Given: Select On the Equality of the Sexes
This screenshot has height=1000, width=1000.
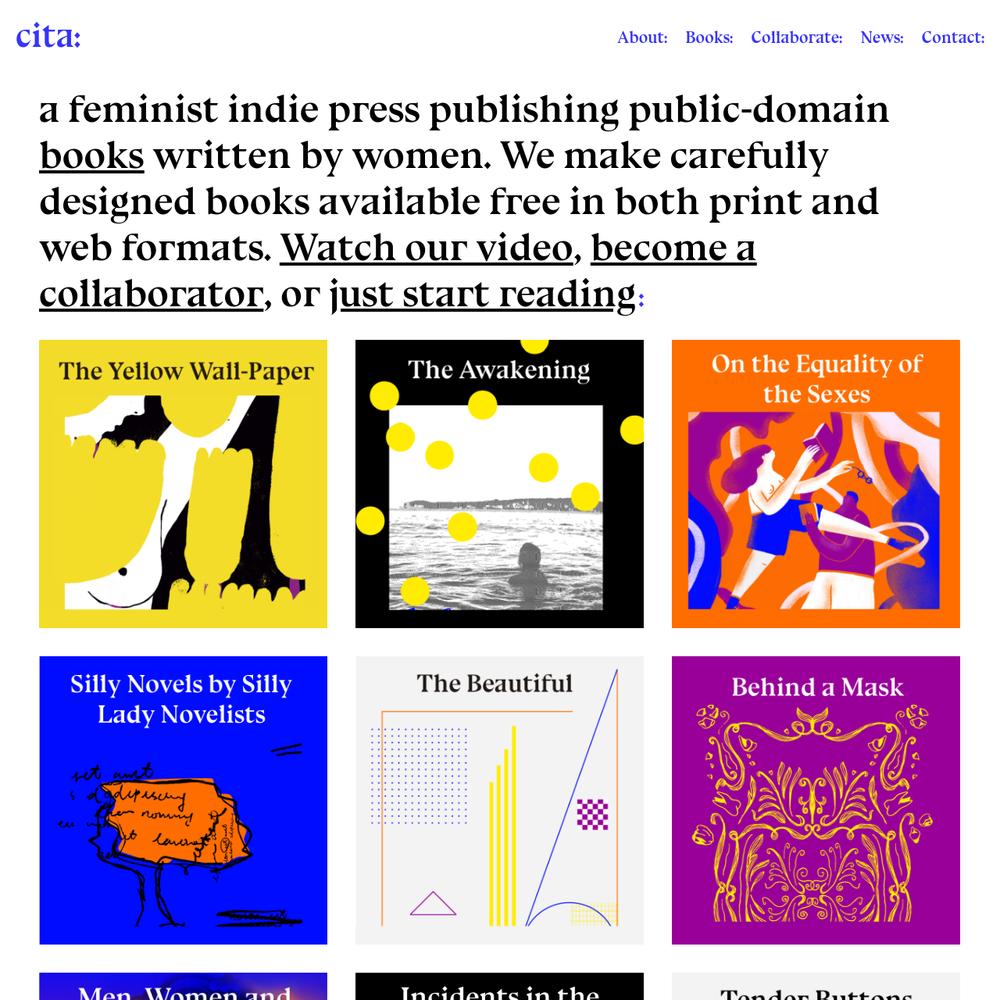Looking at the screenshot, I should click(815, 484).
